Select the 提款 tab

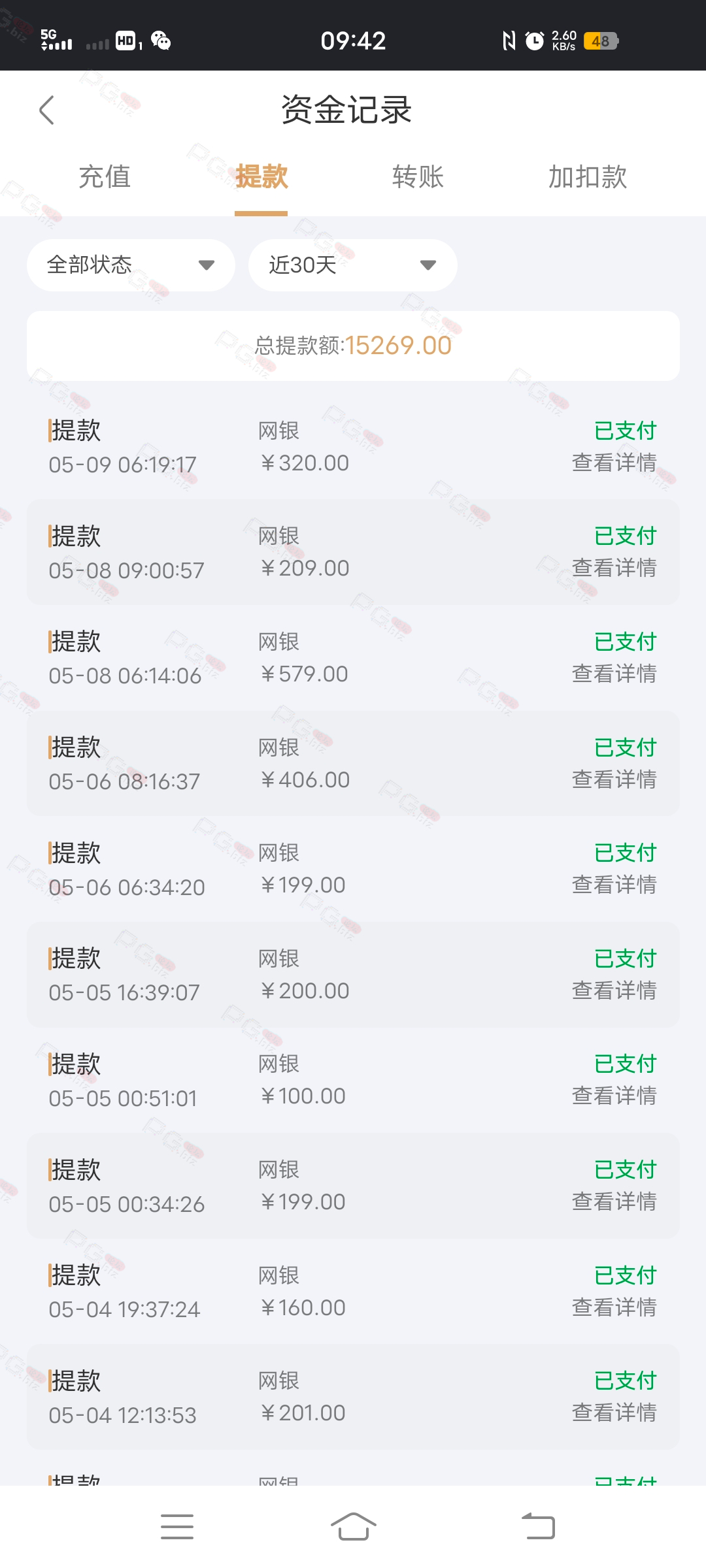click(x=261, y=177)
